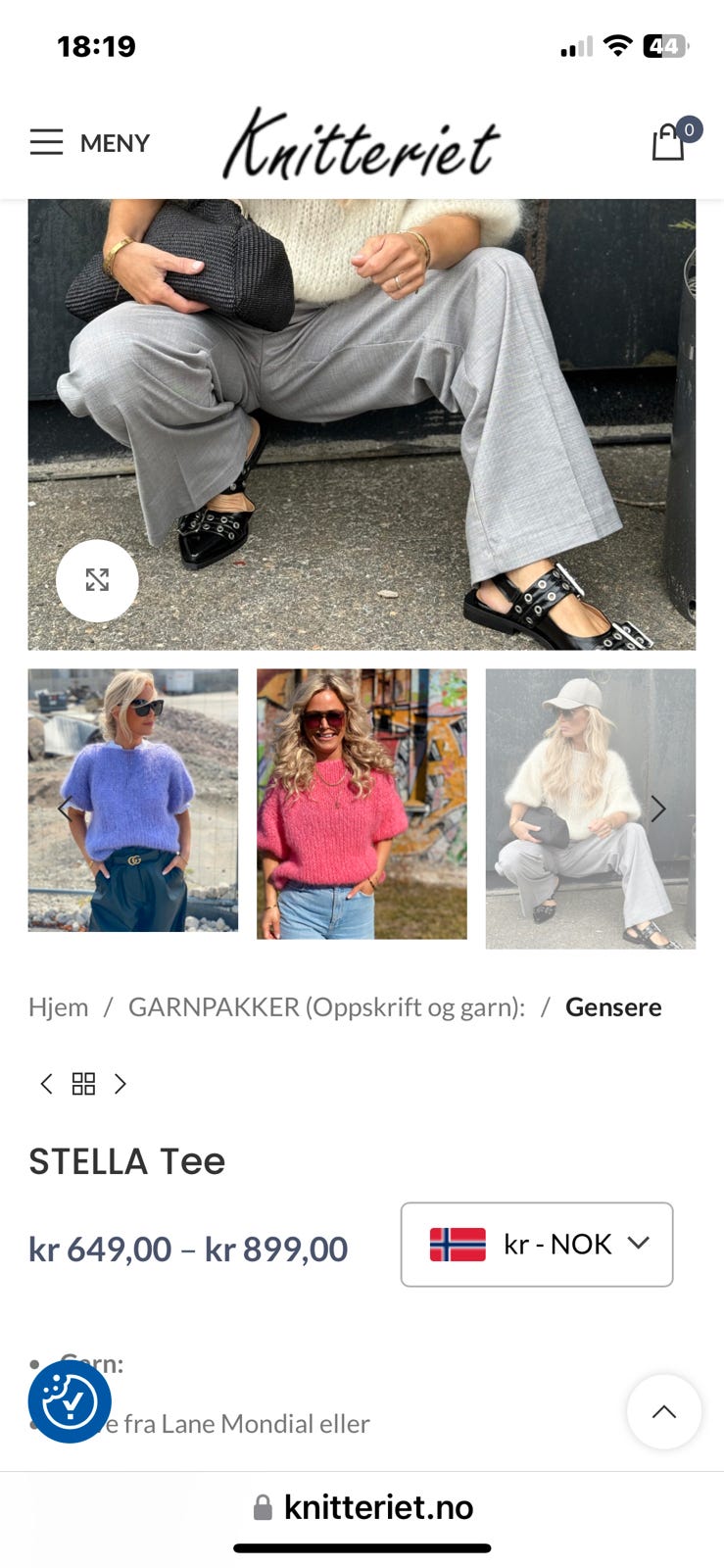The image size is (724, 1568).
Task: Expand the currency chevron arrow
Action: (x=638, y=1245)
